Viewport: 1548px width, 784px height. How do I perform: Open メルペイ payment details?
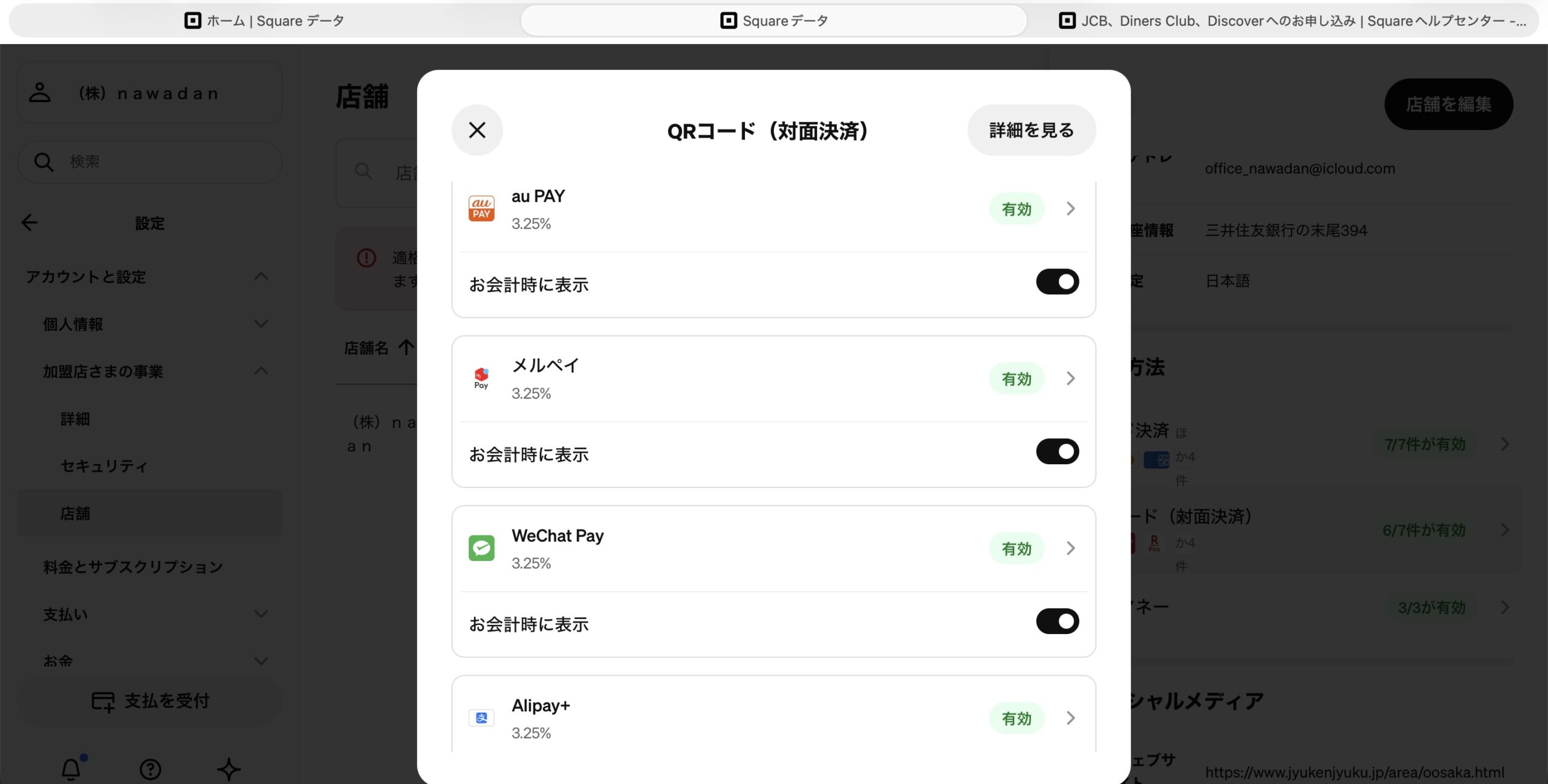point(1070,379)
